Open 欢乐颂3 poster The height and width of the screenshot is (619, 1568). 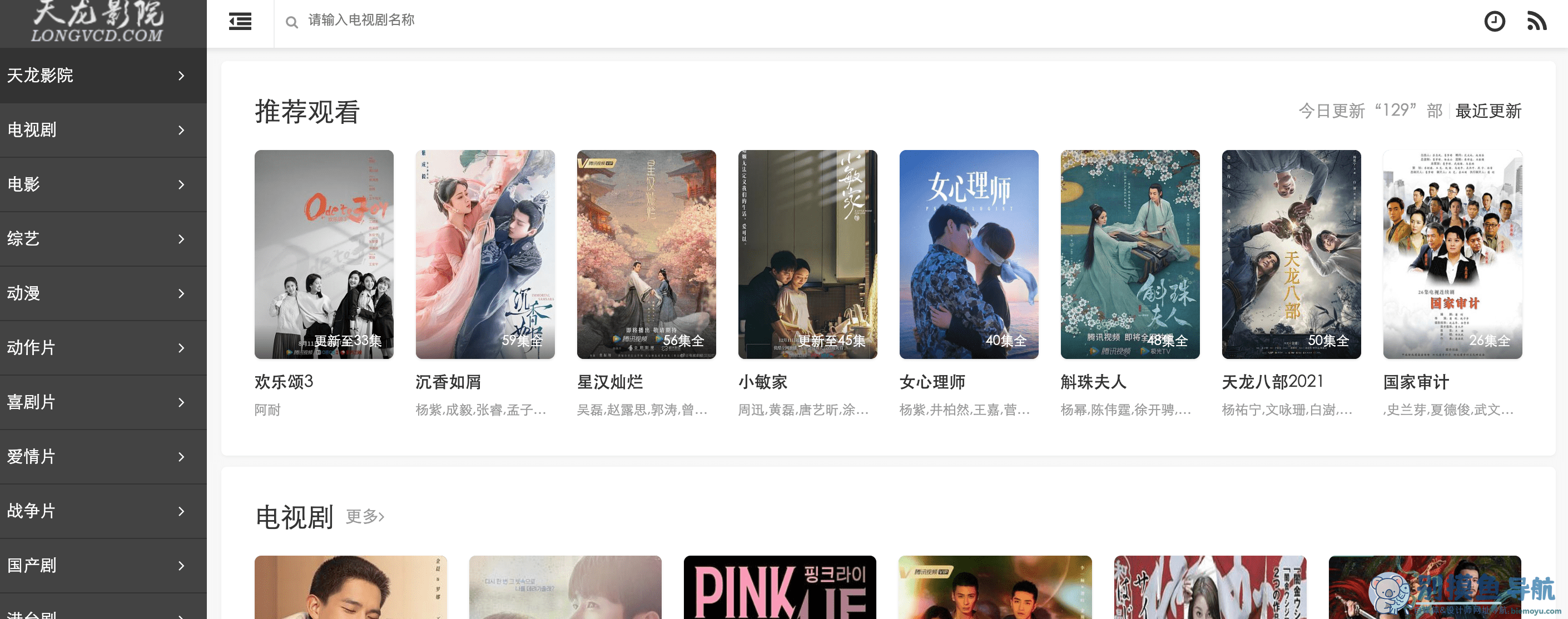pos(324,254)
